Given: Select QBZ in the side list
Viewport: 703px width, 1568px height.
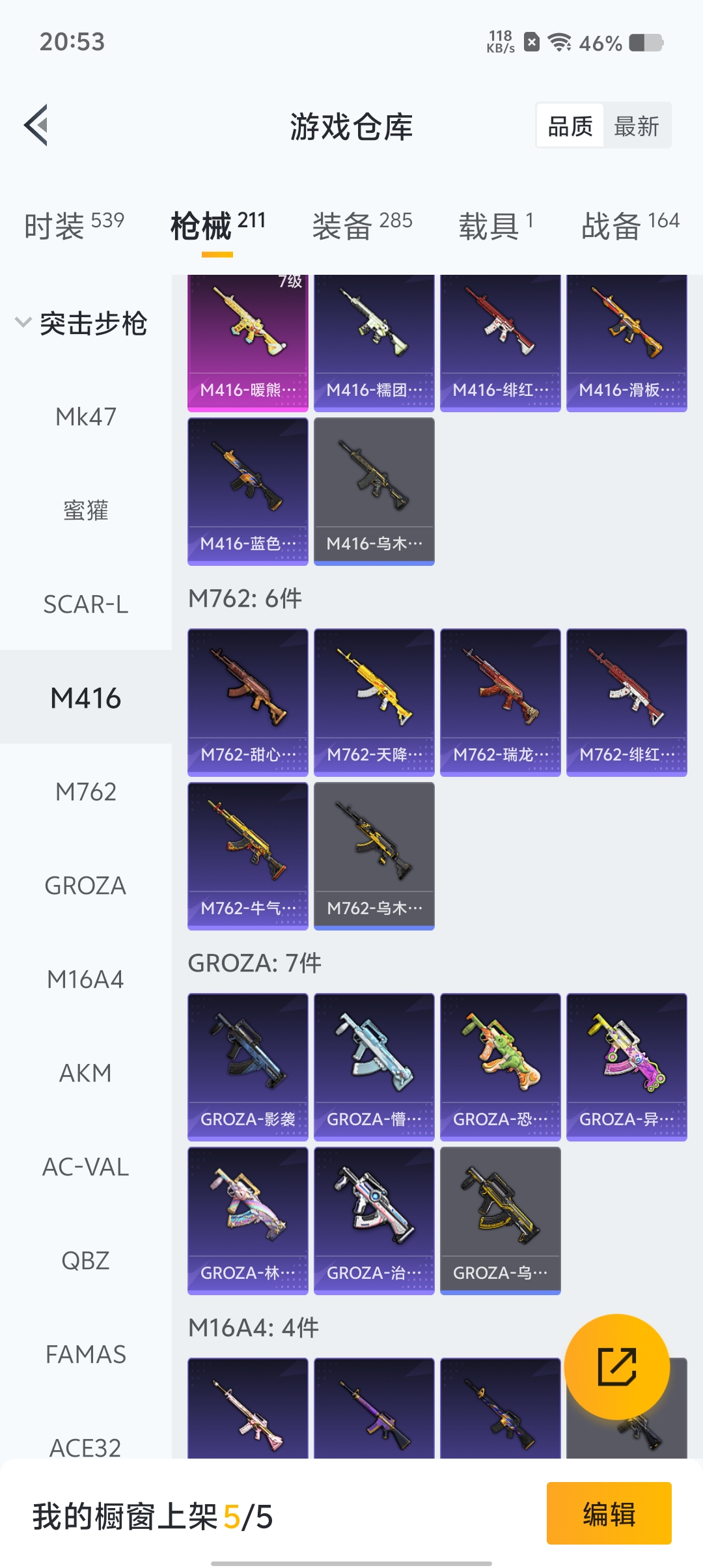Looking at the screenshot, I should pyautogui.click(x=85, y=1261).
